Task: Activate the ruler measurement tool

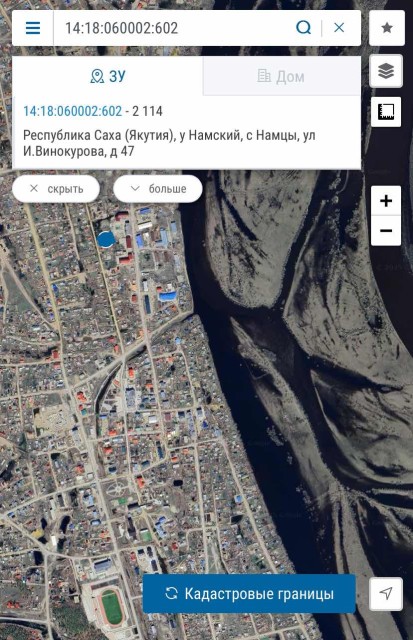Action: click(x=386, y=112)
